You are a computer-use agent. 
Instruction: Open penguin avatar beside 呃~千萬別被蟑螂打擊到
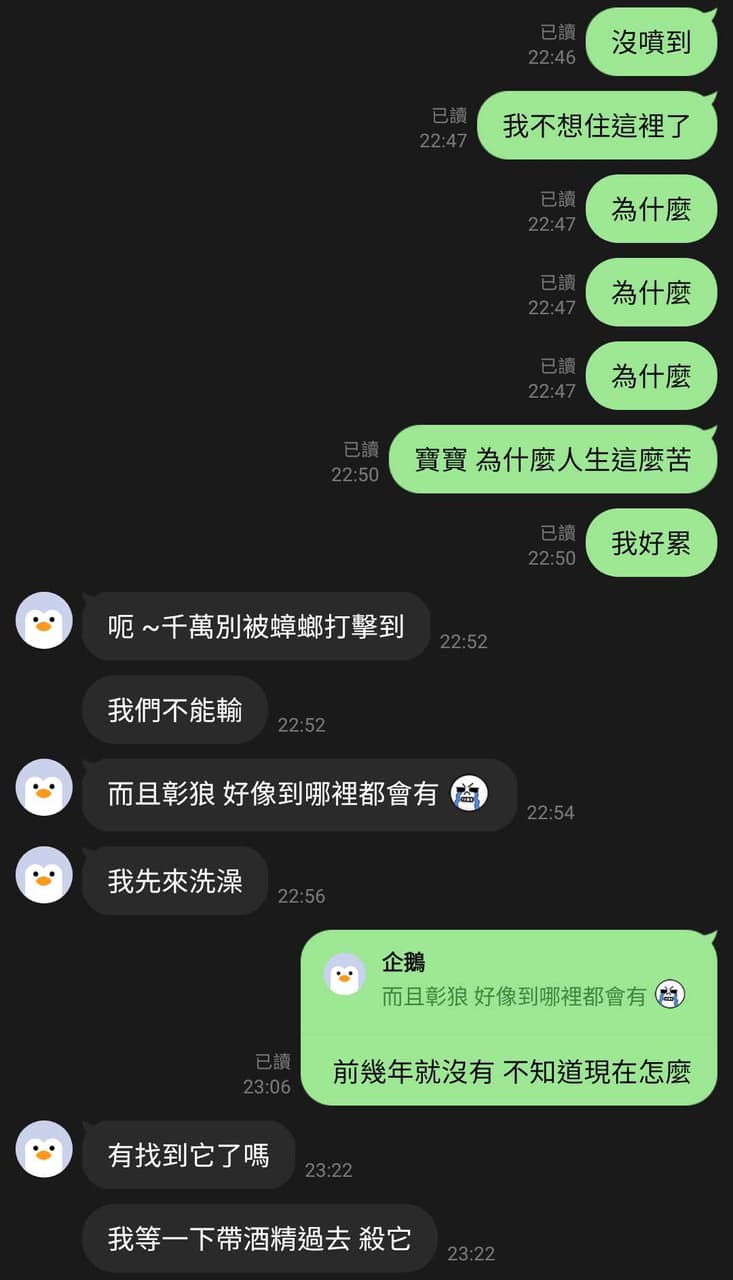click(x=44, y=620)
